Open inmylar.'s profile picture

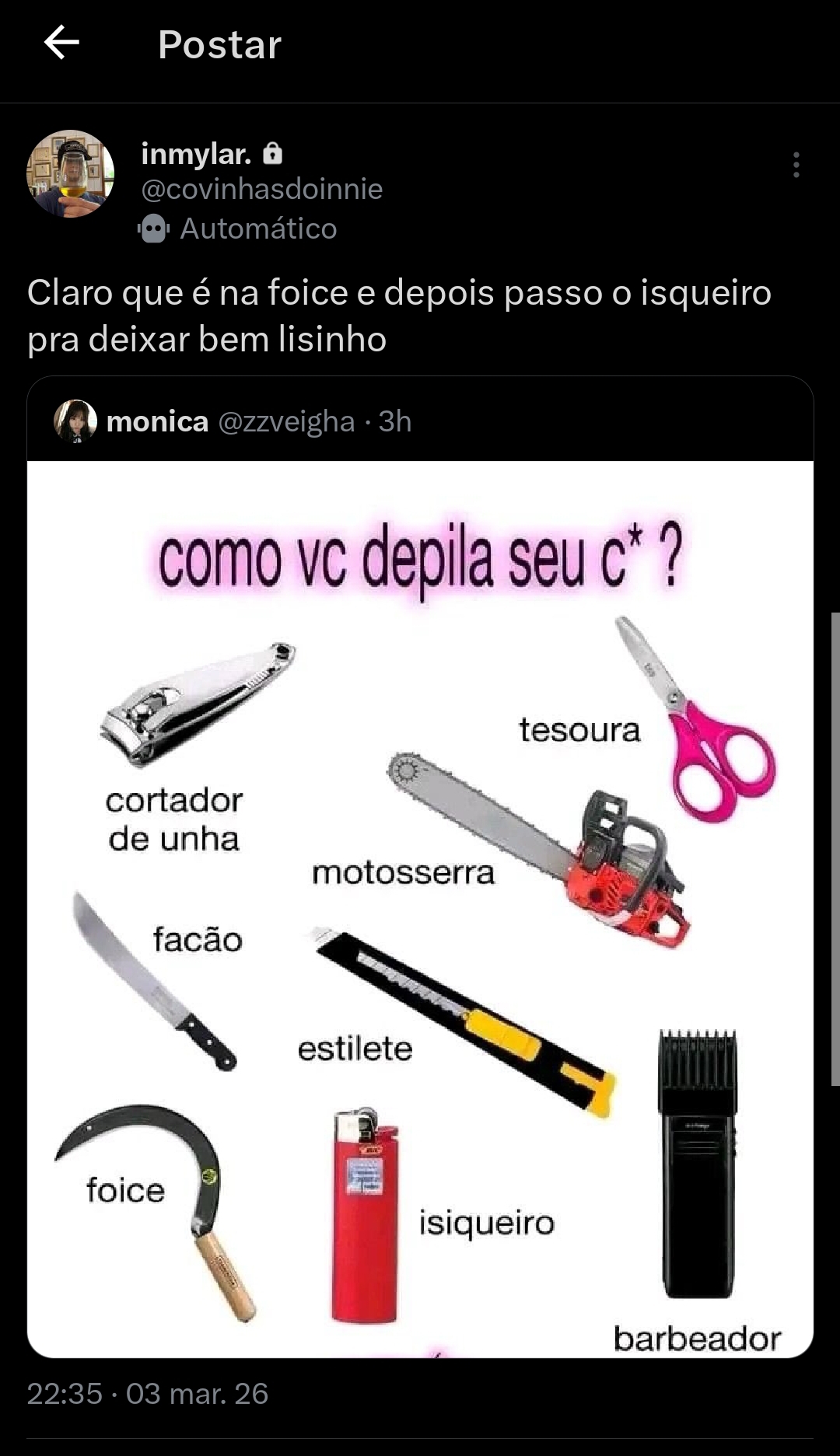(x=71, y=173)
